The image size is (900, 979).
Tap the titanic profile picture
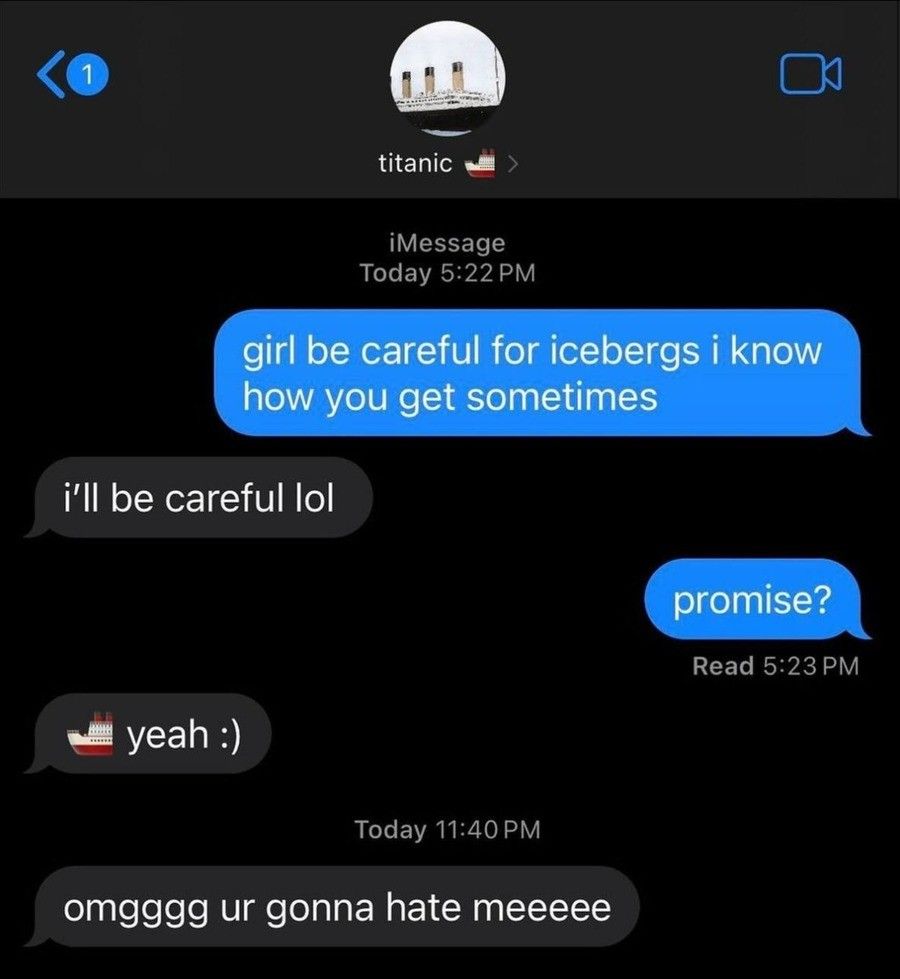click(x=448, y=78)
